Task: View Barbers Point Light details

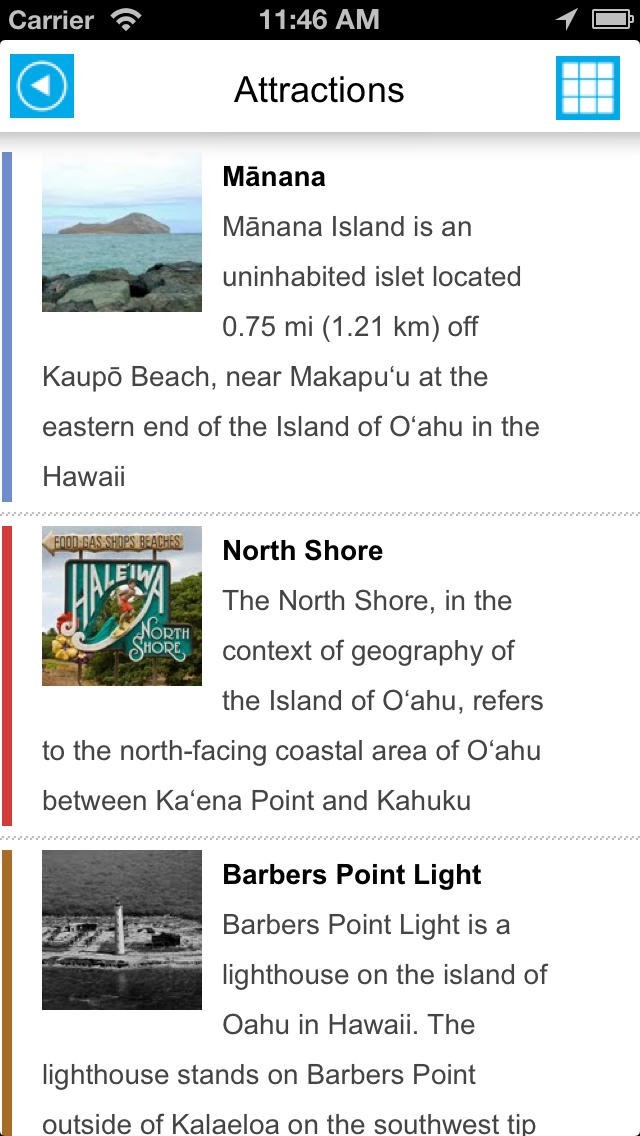Action: (320, 991)
